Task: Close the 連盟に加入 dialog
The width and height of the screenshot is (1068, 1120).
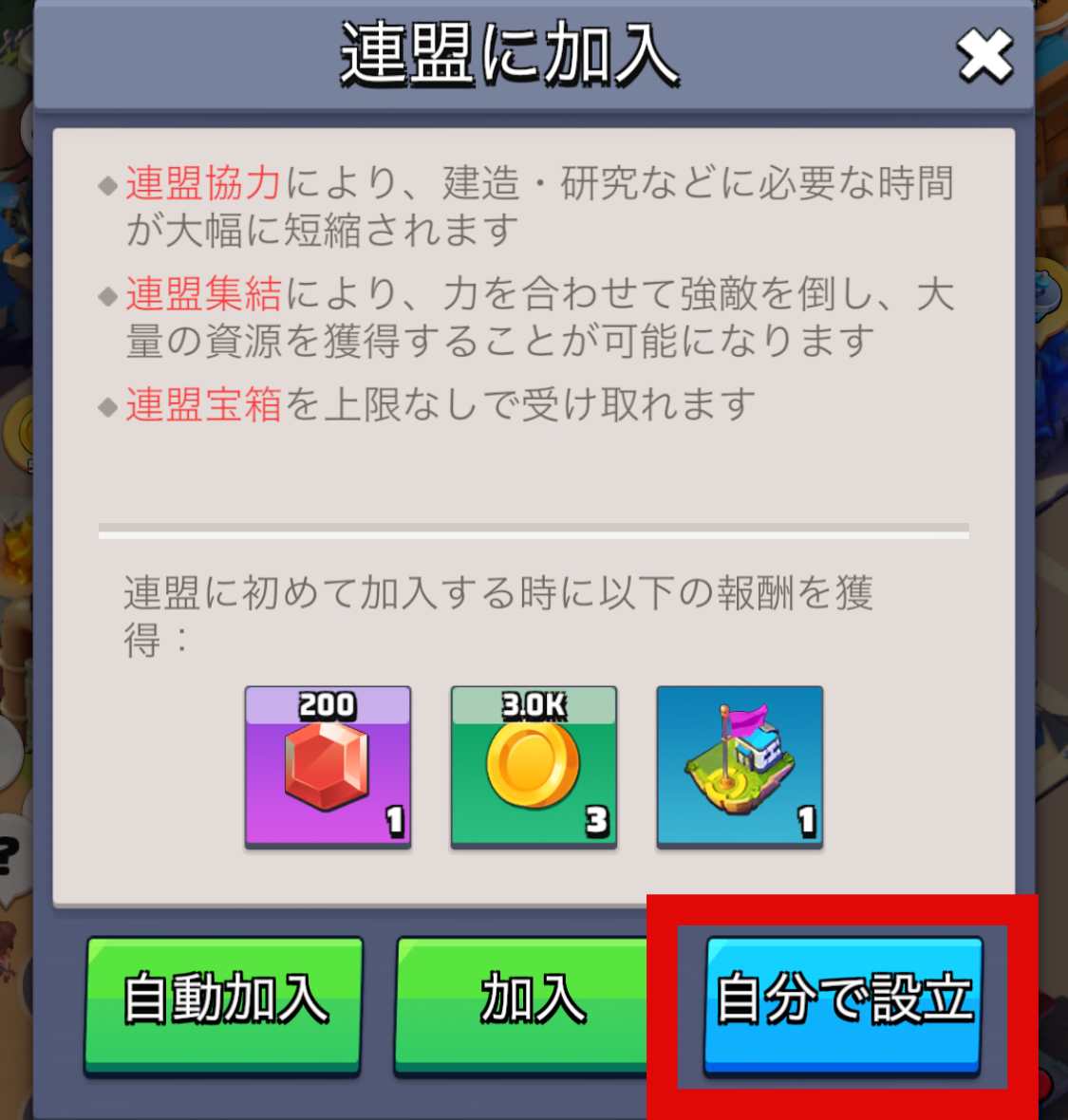Action: click(x=984, y=54)
